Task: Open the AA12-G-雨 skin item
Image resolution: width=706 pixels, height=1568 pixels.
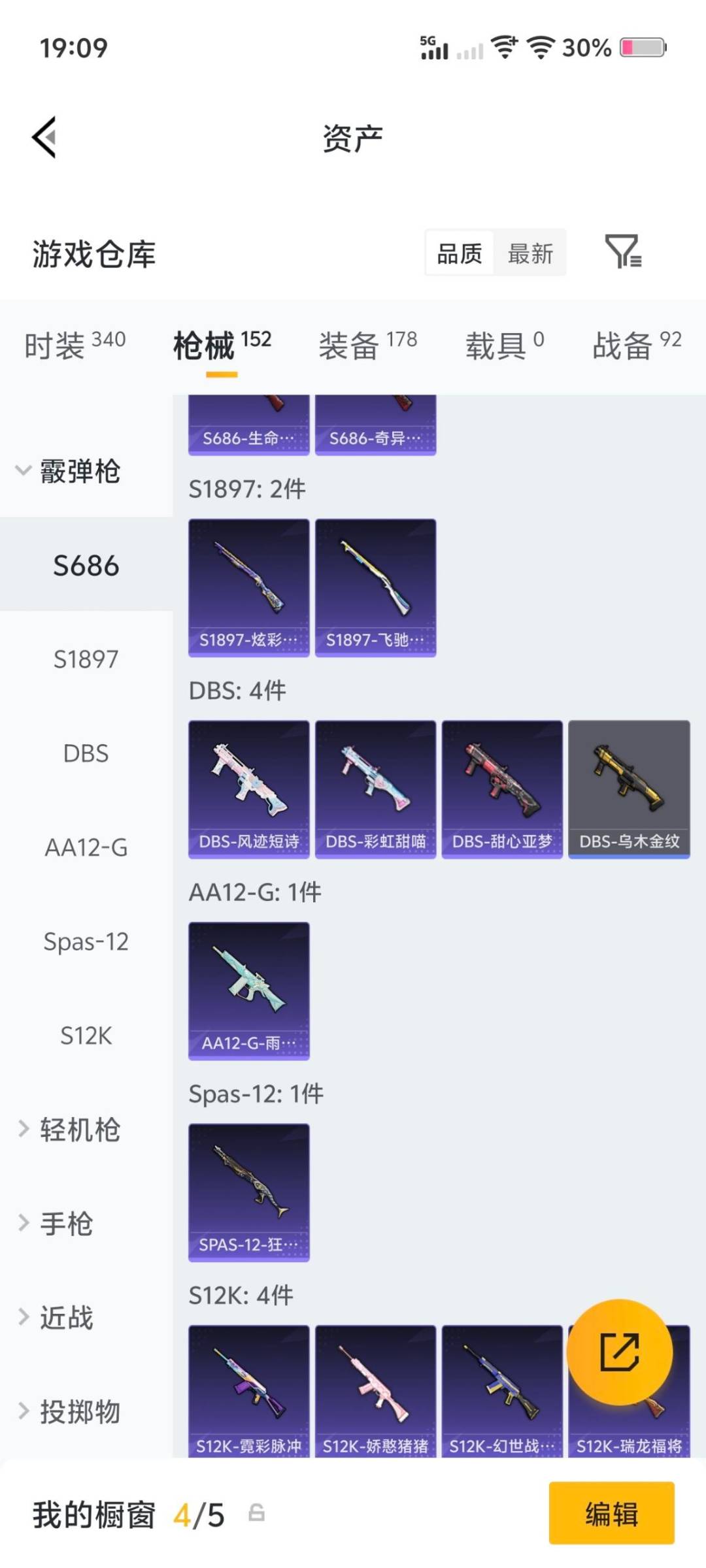Action: point(248,990)
